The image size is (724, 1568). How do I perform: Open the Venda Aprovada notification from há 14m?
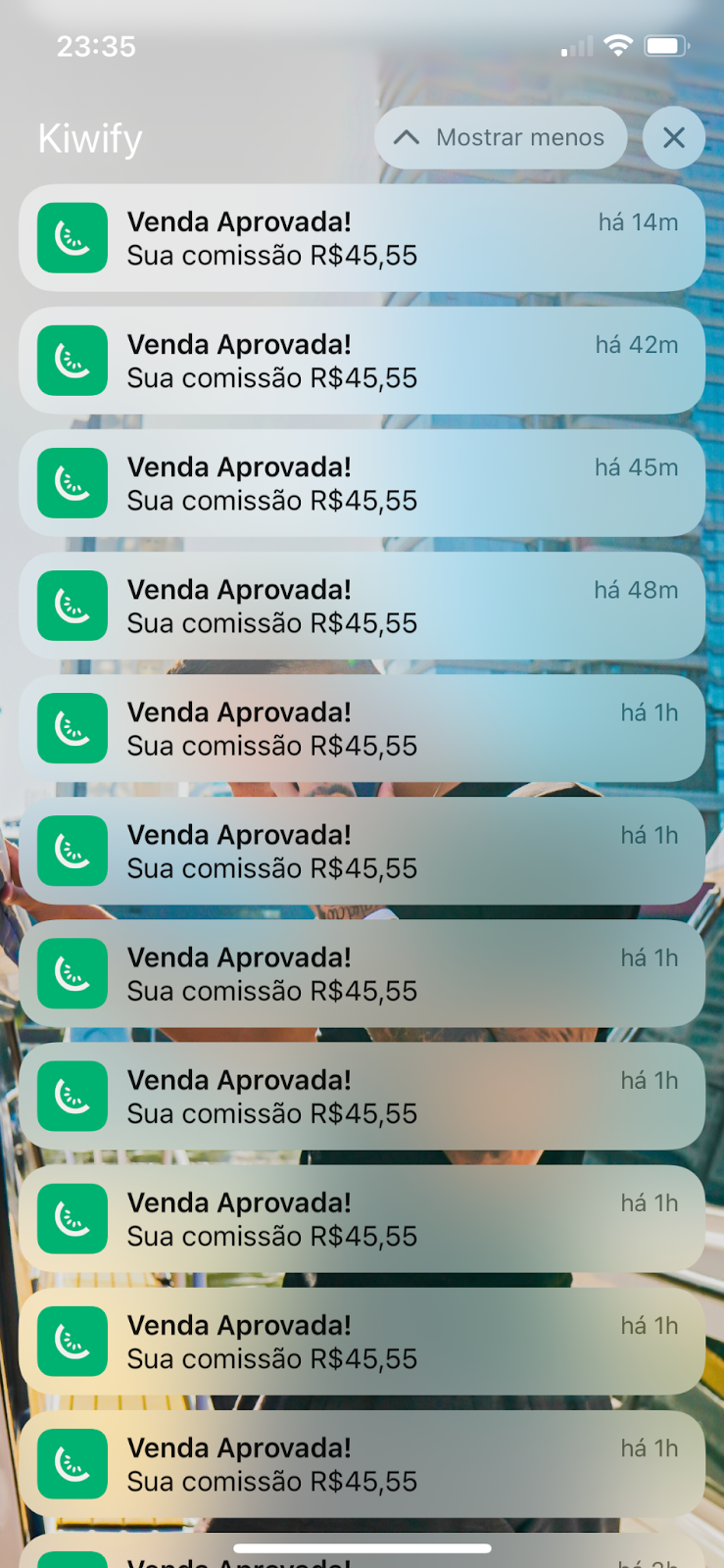click(x=362, y=238)
